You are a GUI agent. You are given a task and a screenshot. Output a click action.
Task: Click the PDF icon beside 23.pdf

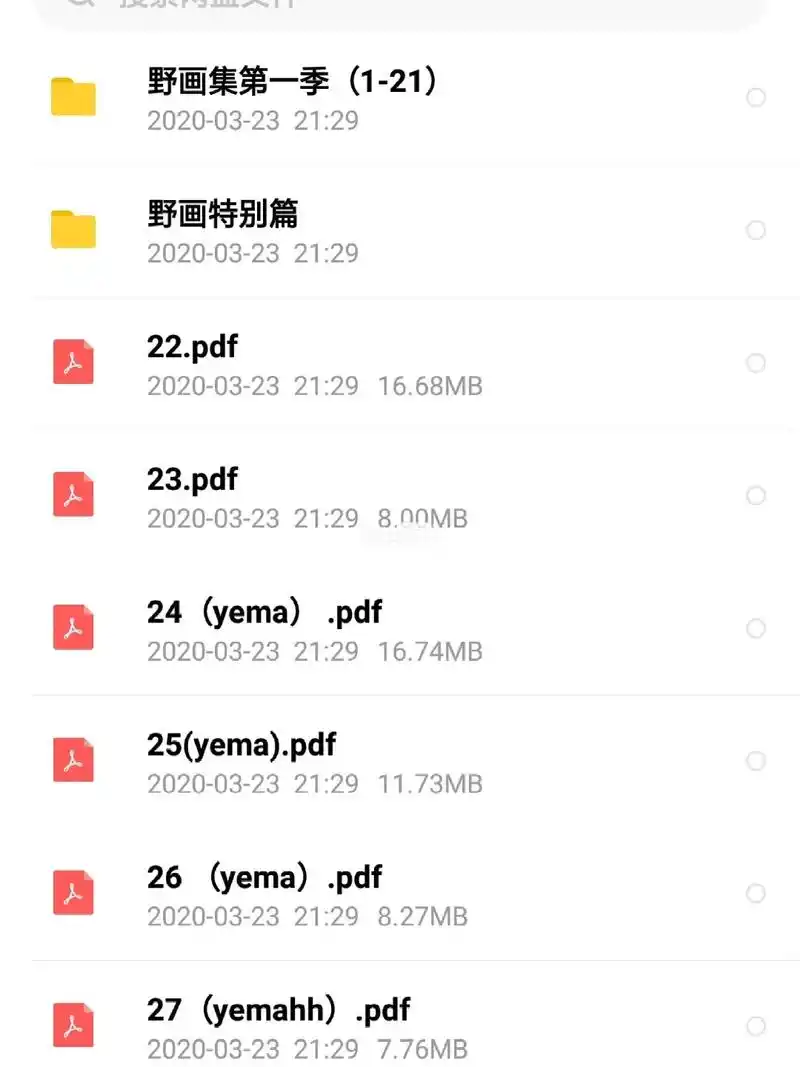[x=72, y=495]
